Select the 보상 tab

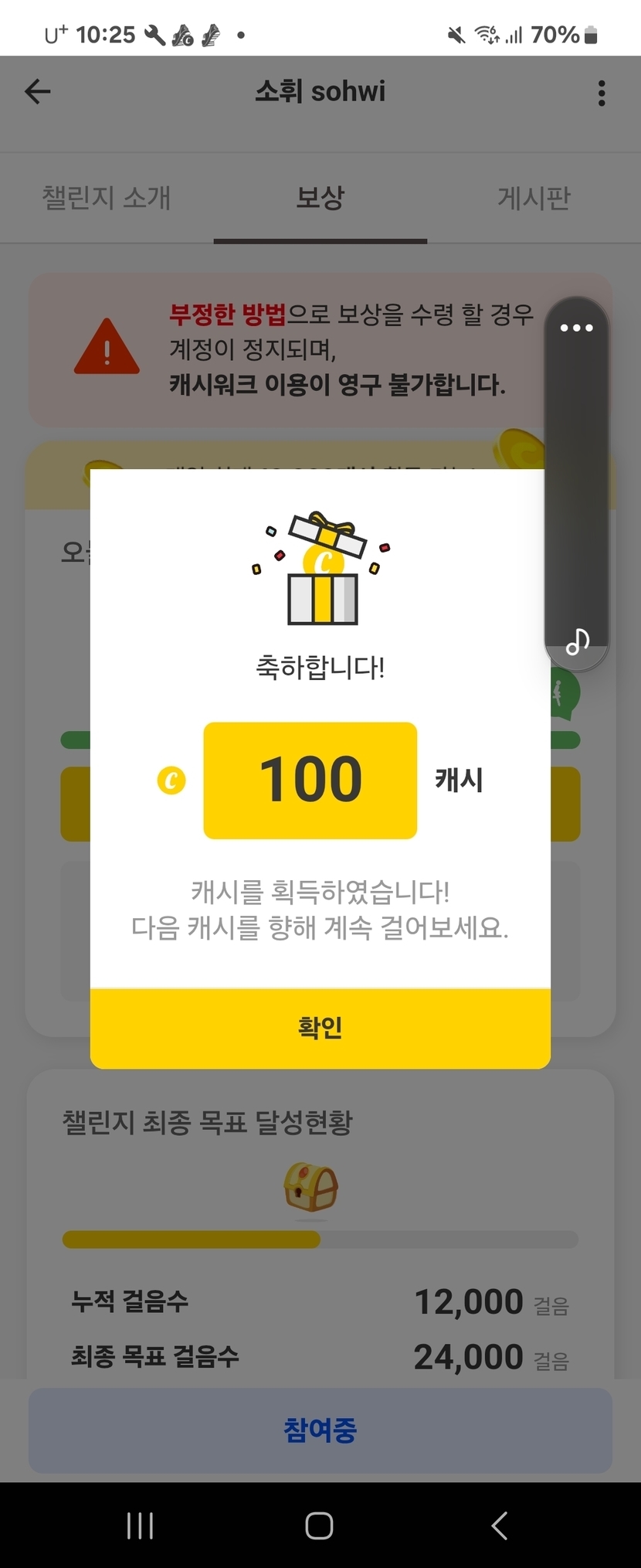click(320, 198)
